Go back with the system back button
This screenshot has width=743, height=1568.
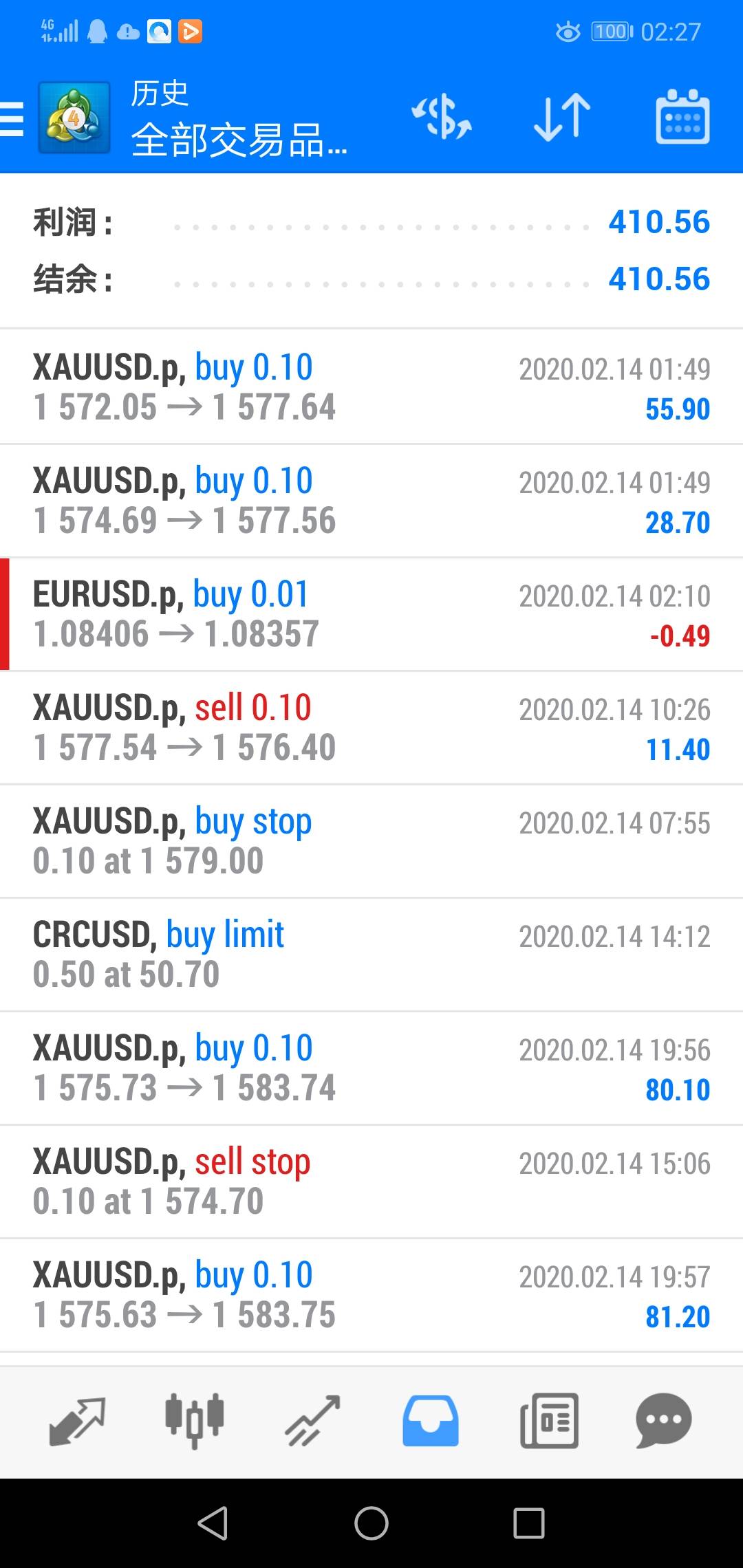[x=213, y=1523]
